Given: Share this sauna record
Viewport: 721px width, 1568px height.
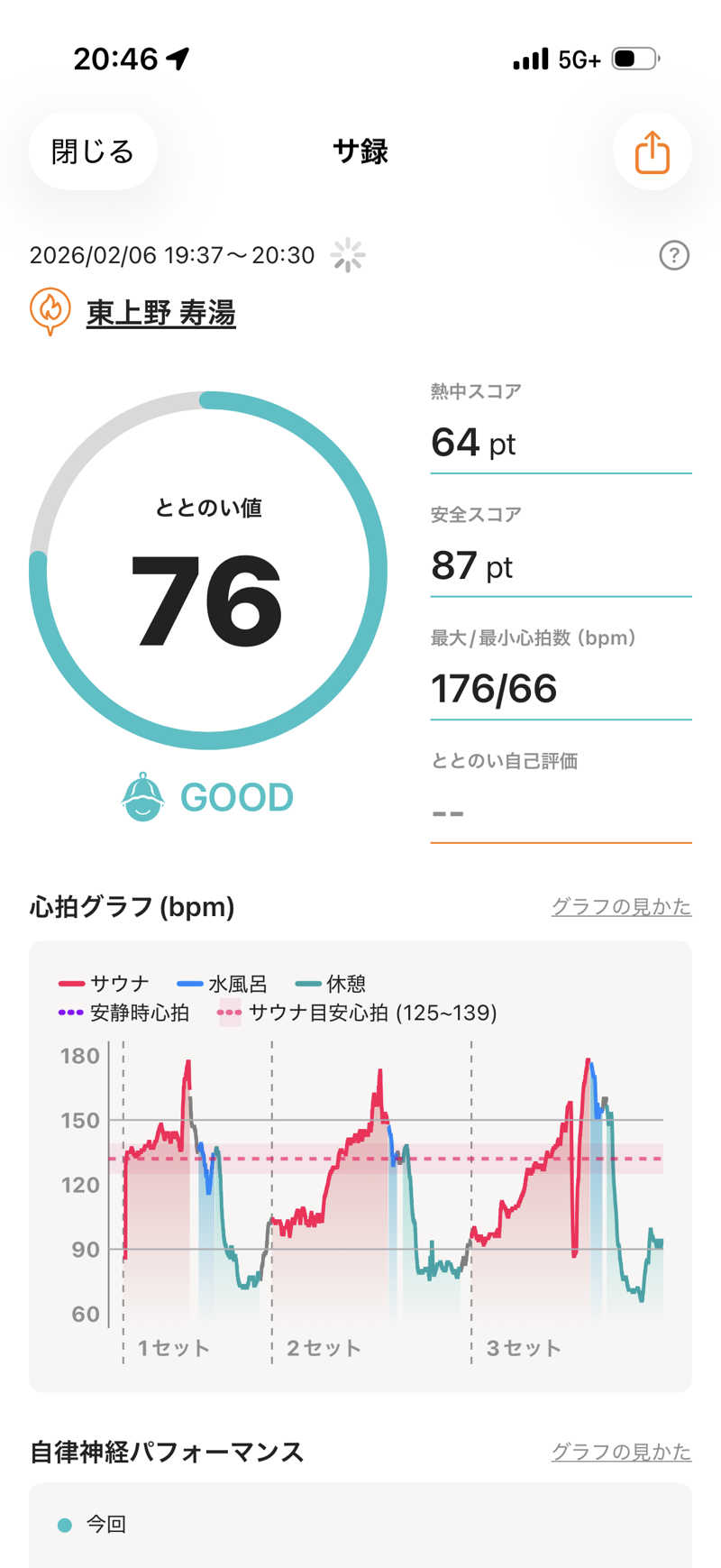Looking at the screenshot, I should (652, 151).
